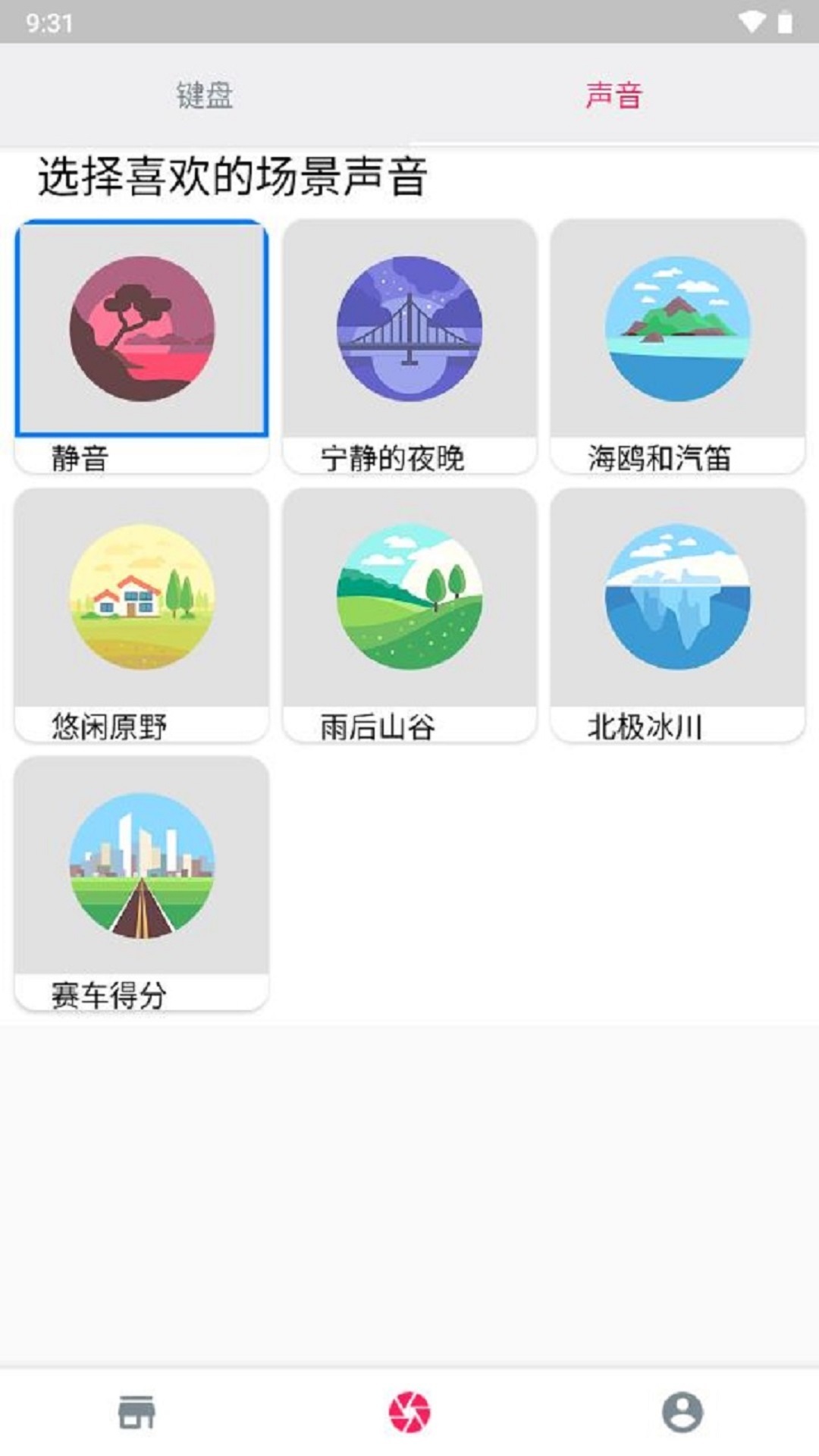Click the 北极冰川 label text
Viewport: 819px width, 1456px height.
click(646, 726)
